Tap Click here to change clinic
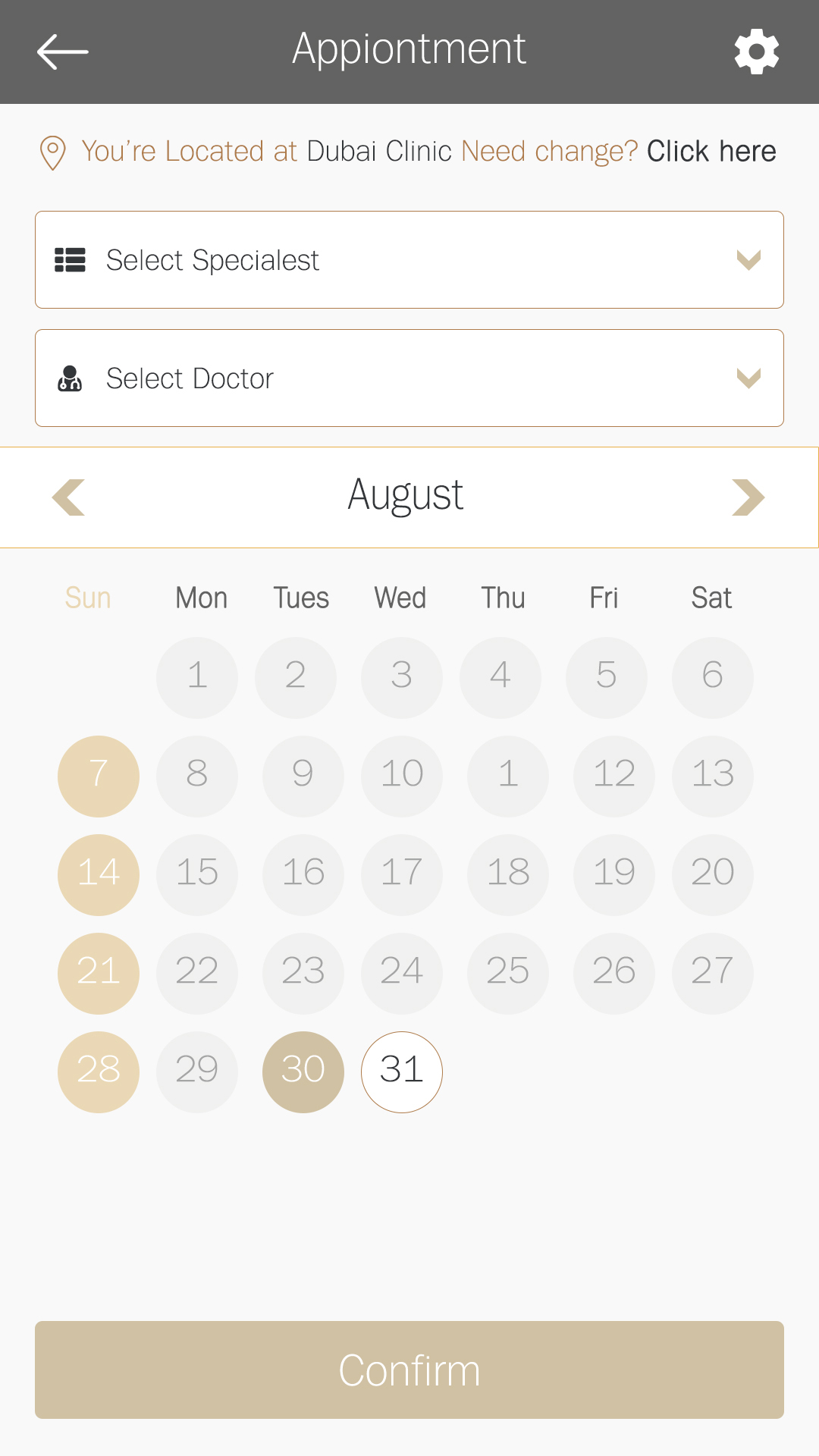 click(711, 151)
